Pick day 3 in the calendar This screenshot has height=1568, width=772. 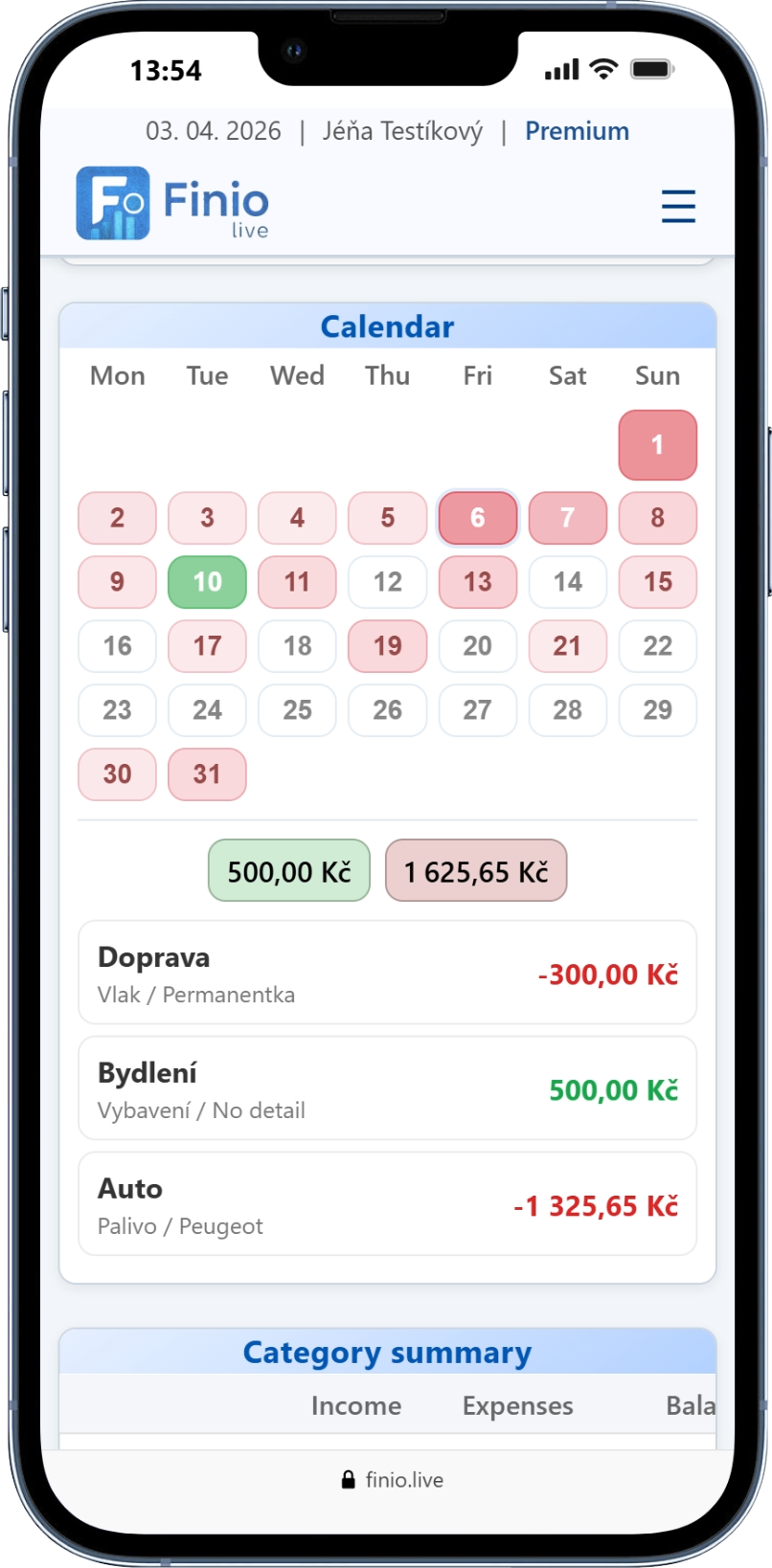207,518
